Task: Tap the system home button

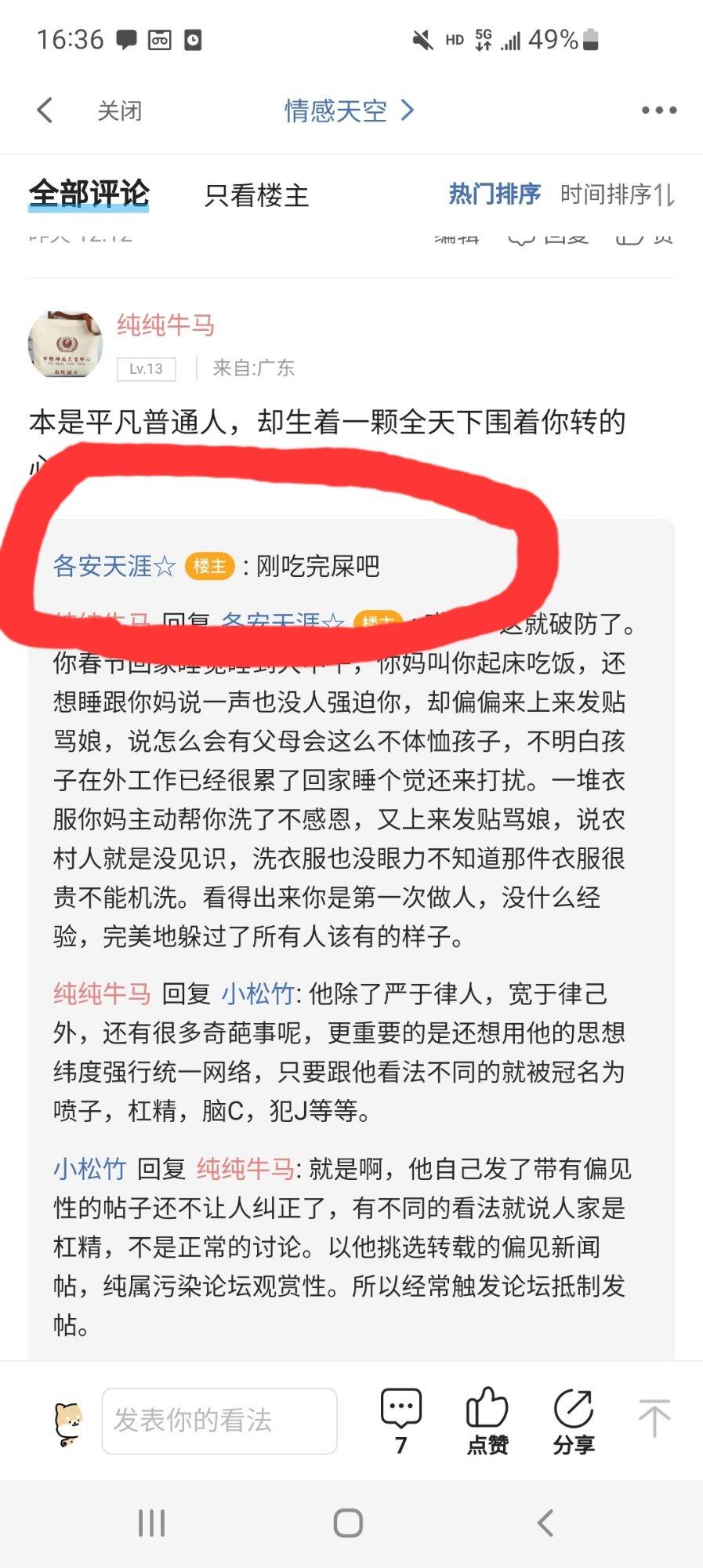Action: point(348,1523)
